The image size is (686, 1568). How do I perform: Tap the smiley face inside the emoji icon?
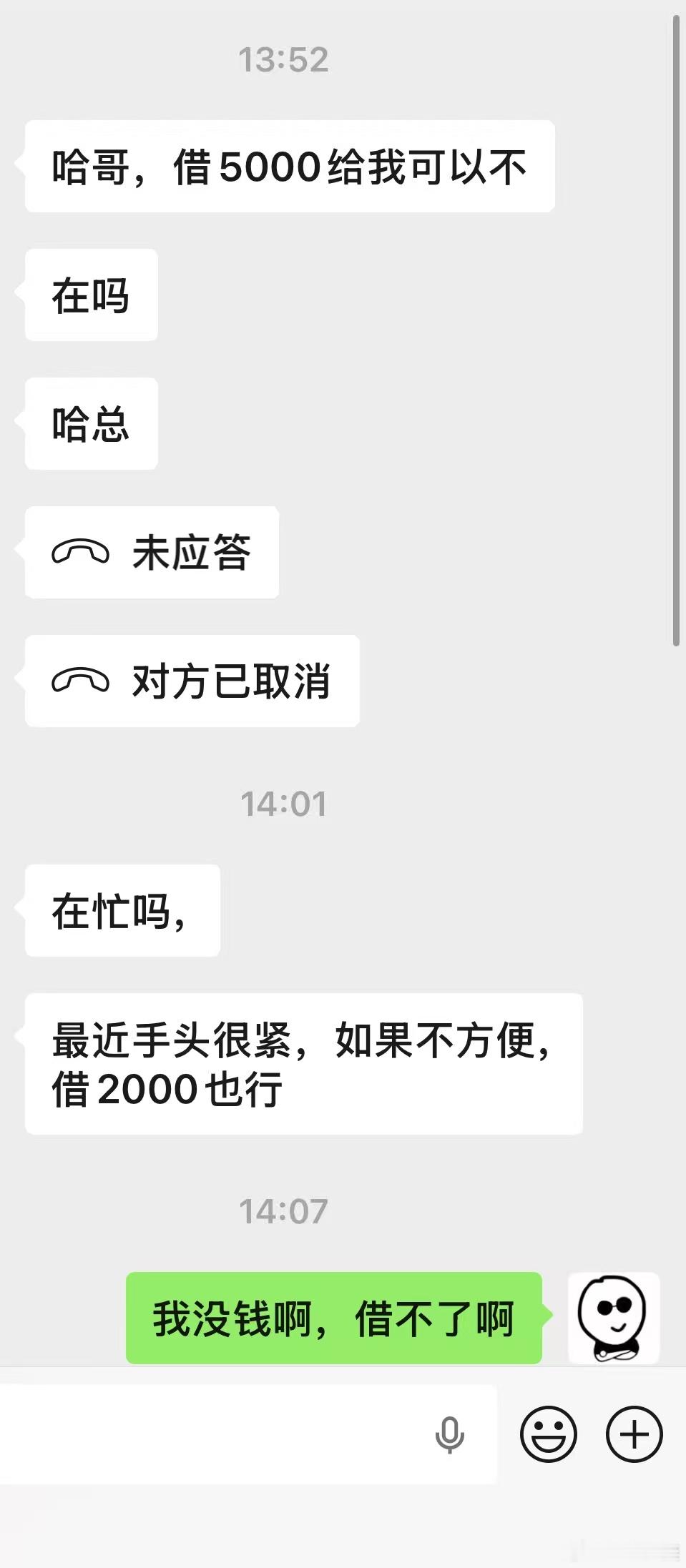point(547,1434)
